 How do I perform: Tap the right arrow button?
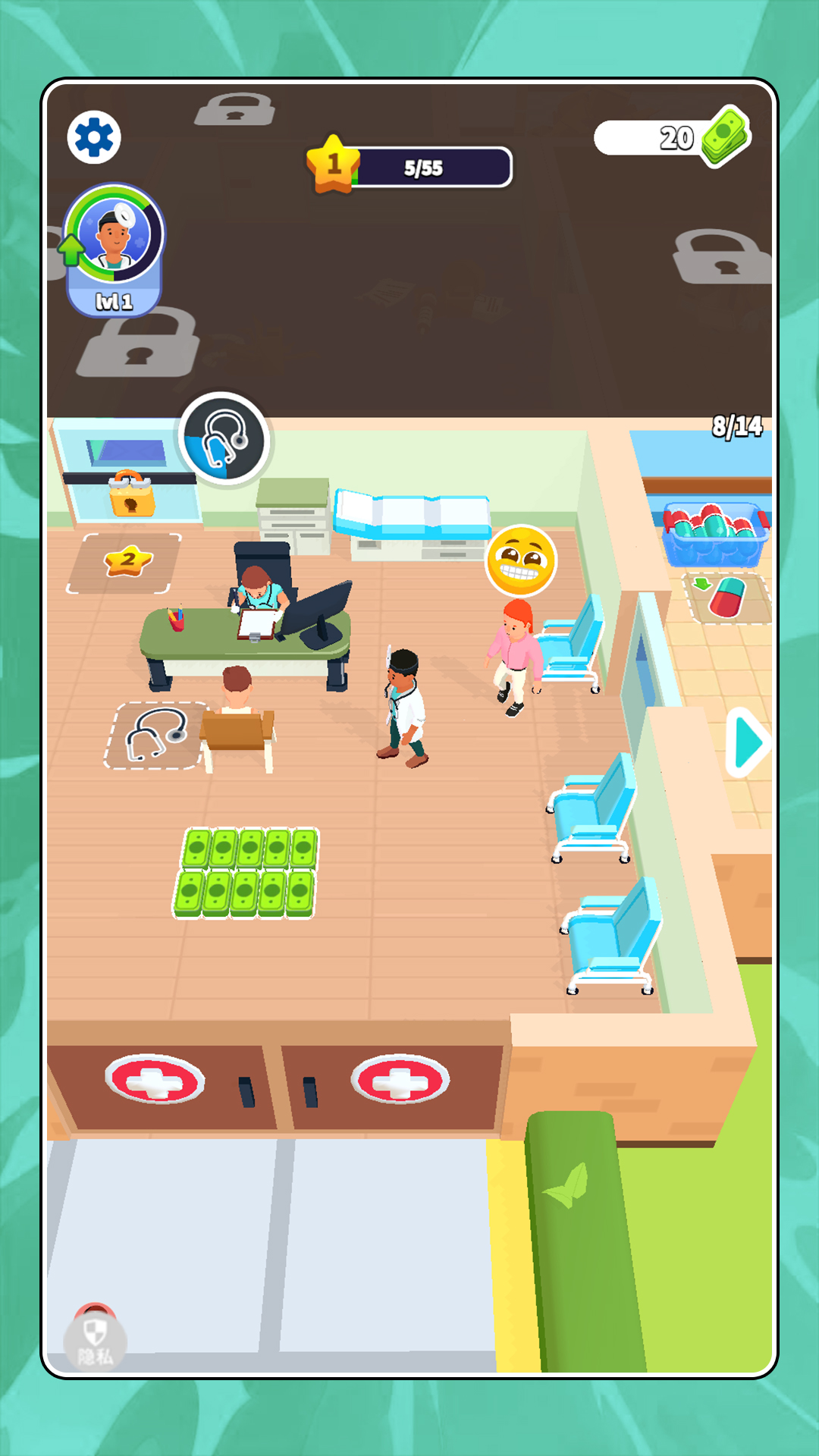[x=748, y=743]
